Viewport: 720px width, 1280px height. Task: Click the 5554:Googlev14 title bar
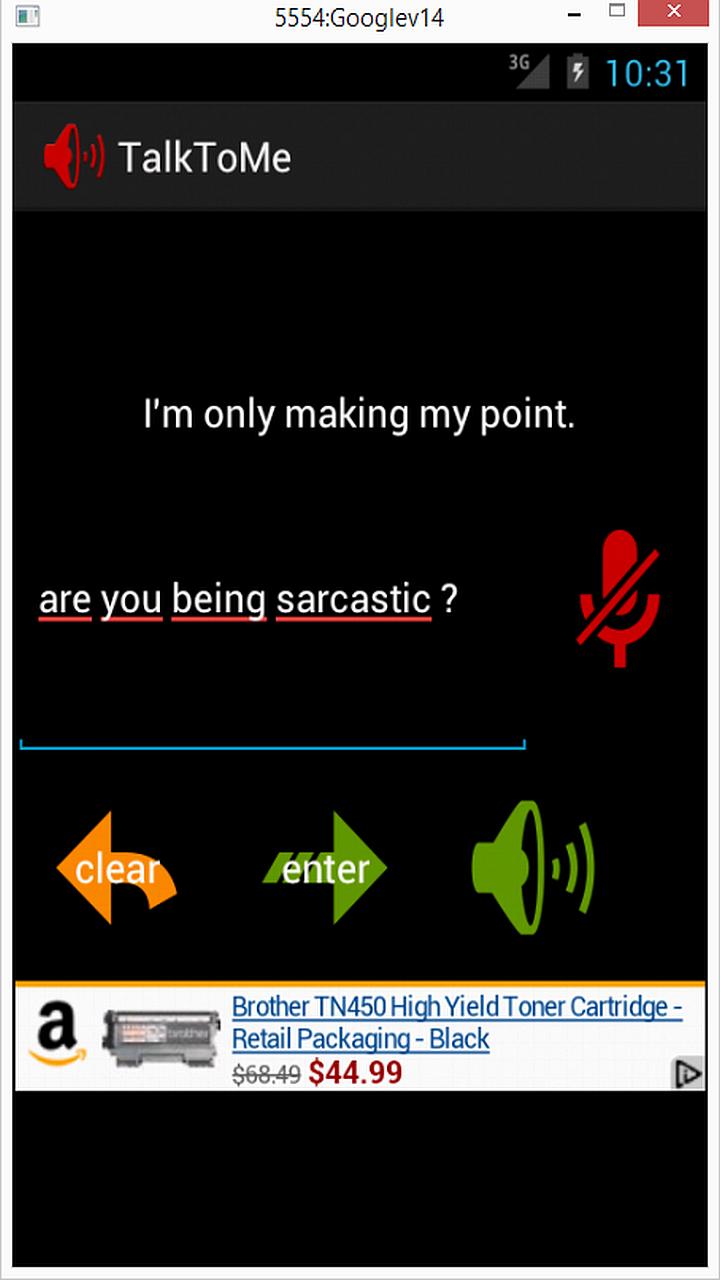pos(360,17)
